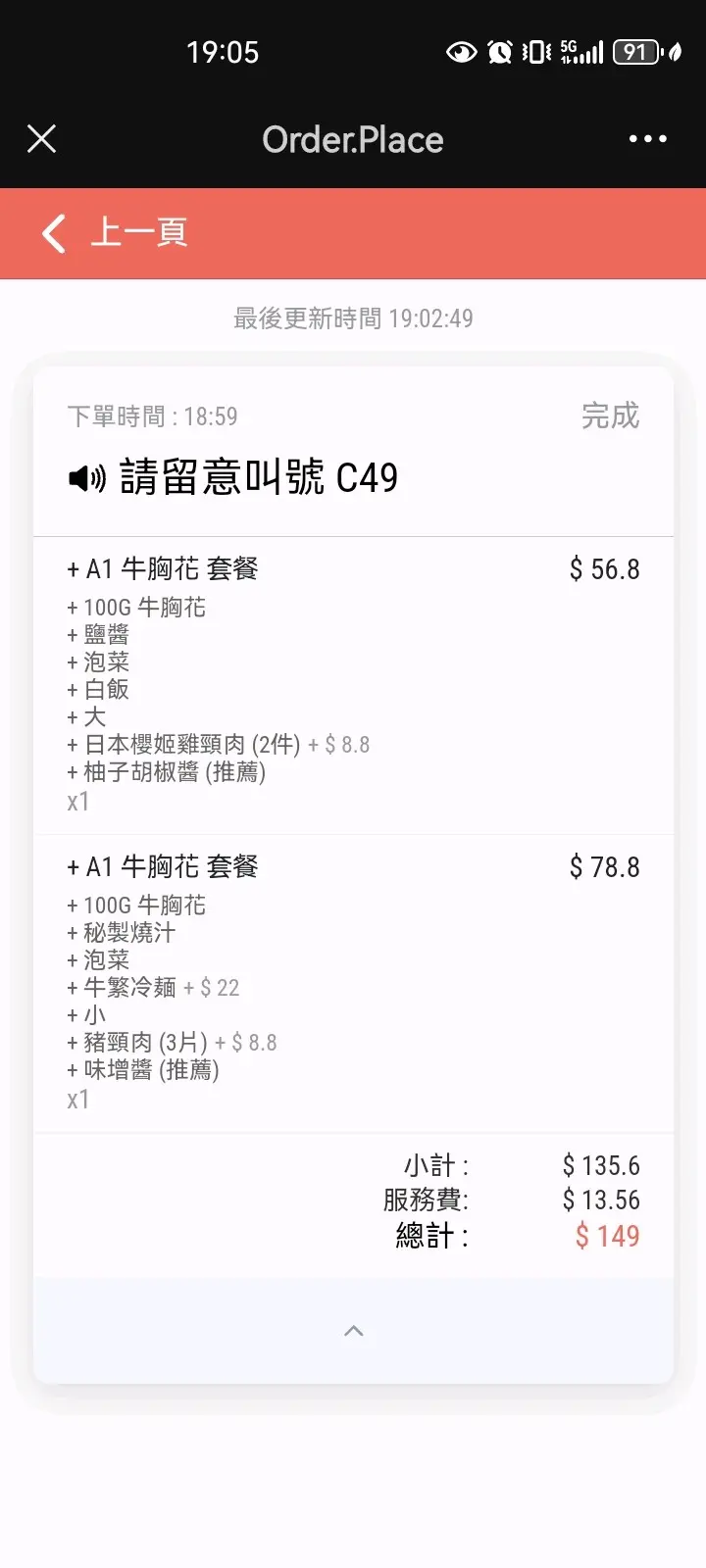
Task: Collapse the order details with the up chevron
Action: tap(354, 1331)
